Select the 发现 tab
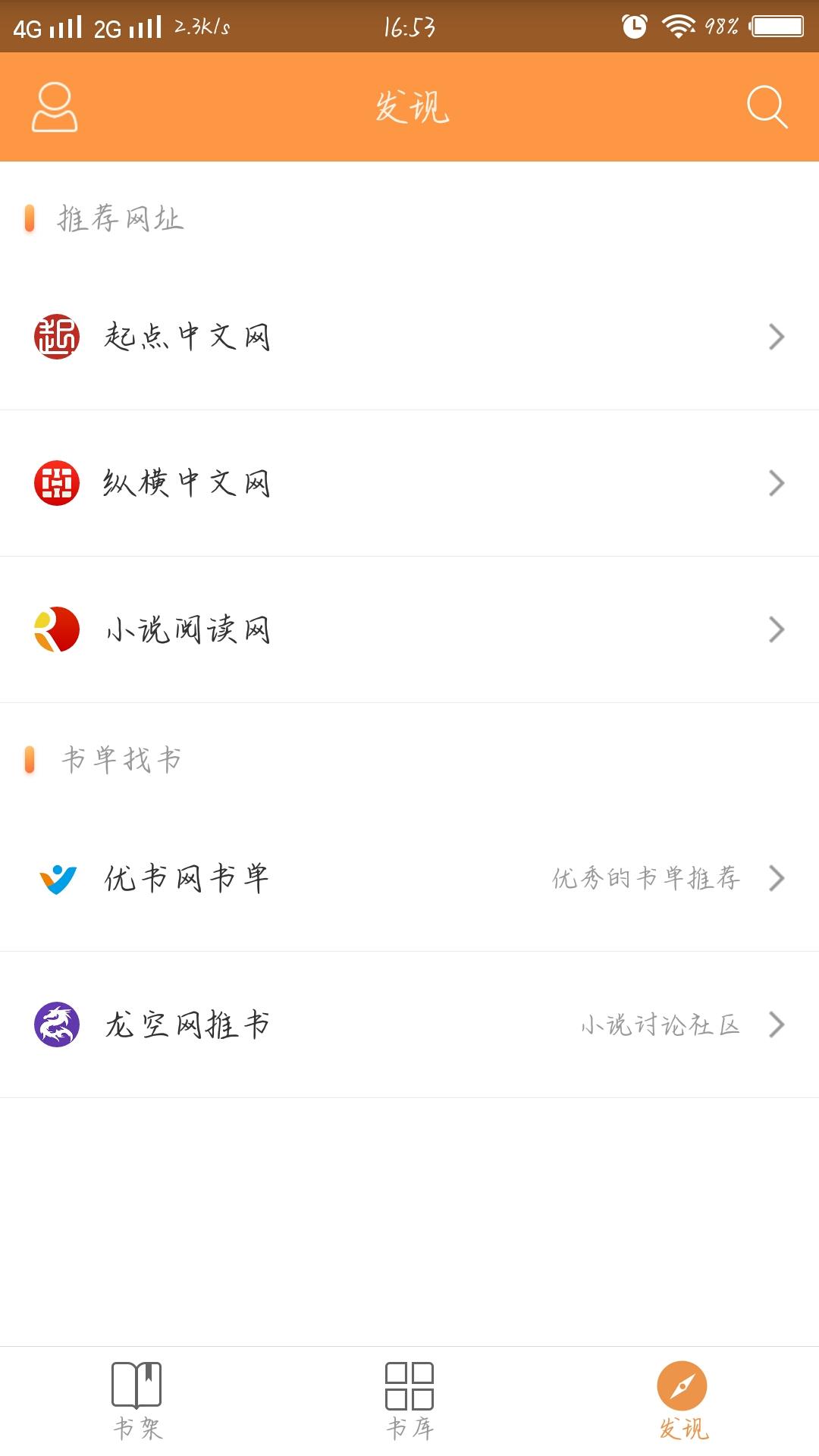 (x=682, y=1401)
